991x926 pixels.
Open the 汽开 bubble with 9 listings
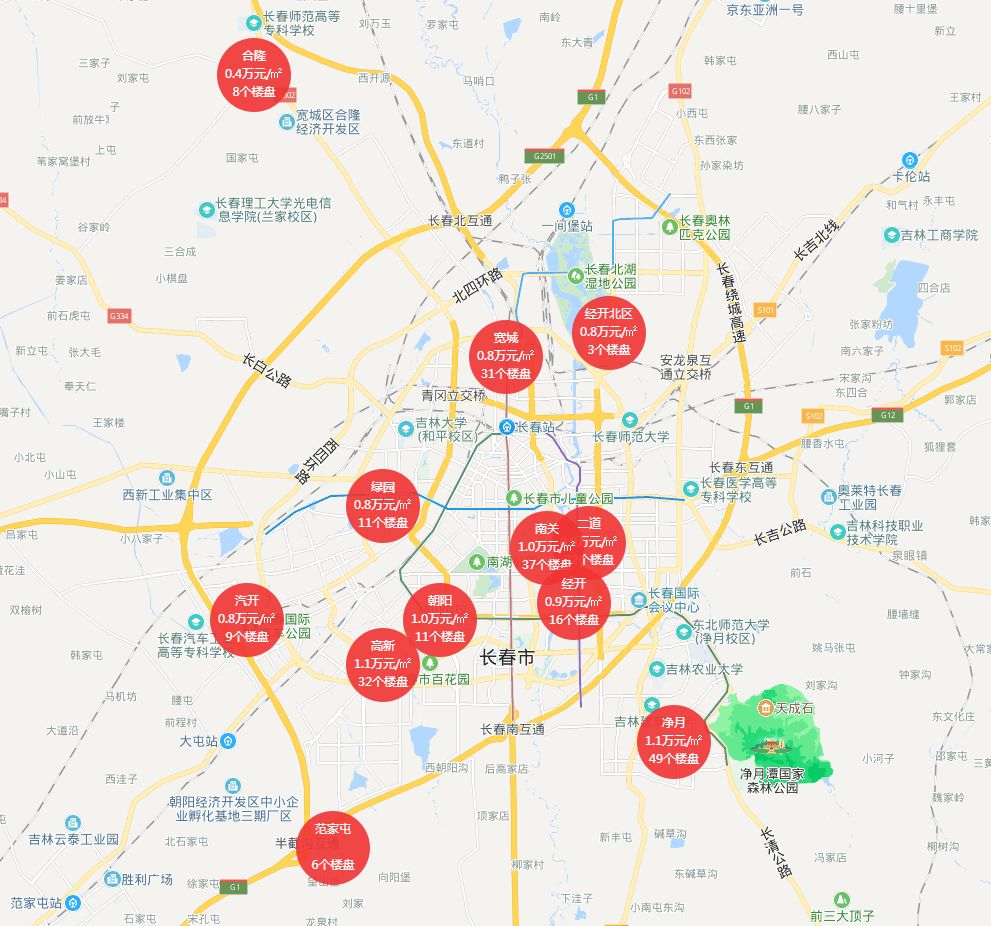(246, 619)
